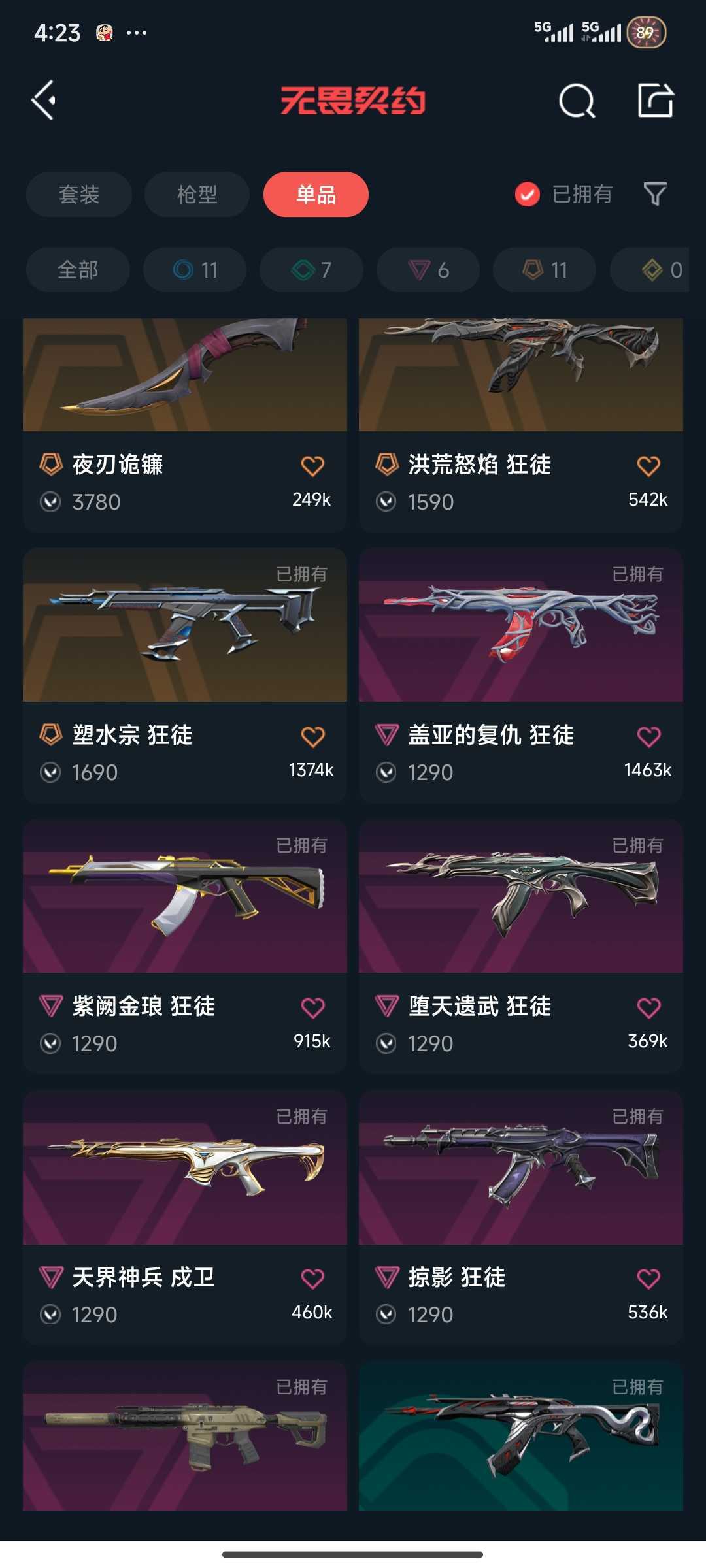Viewport: 706px width, 1568px height.
Task: Select the 全部 rarity chip
Action: pyautogui.click(x=78, y=270)
